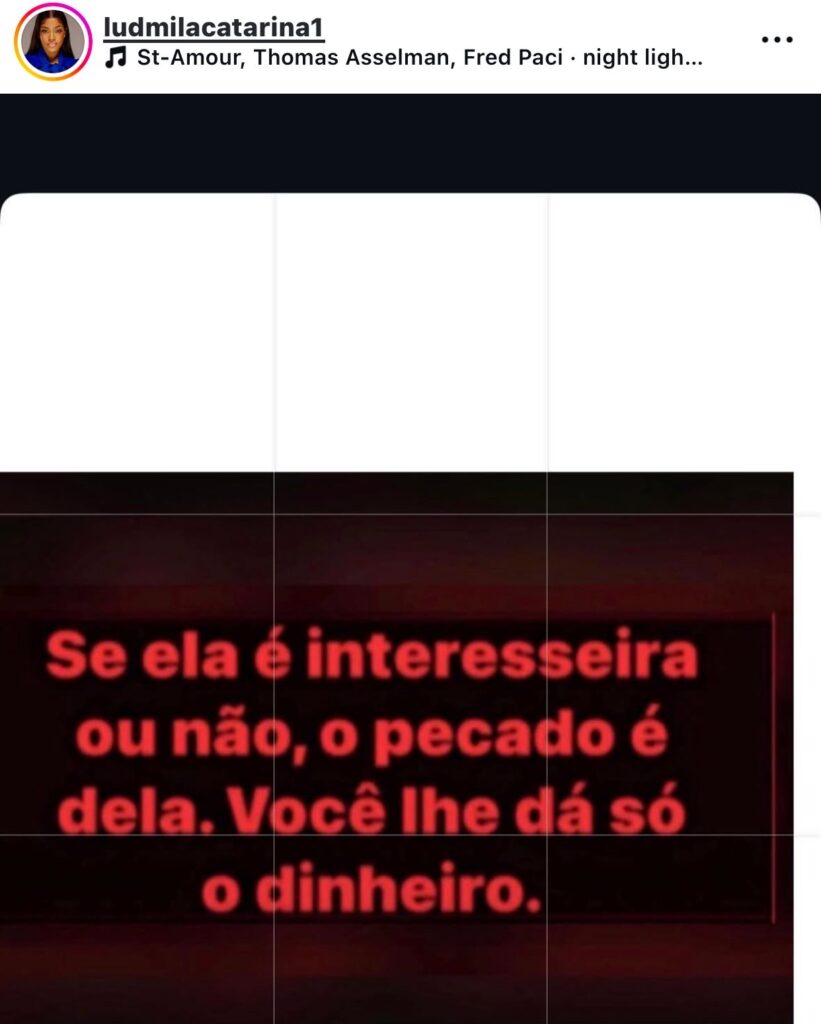Open the St-Amour audio track
The width and height of the screenshot is (821, 1024).
[x=404, y=58]
